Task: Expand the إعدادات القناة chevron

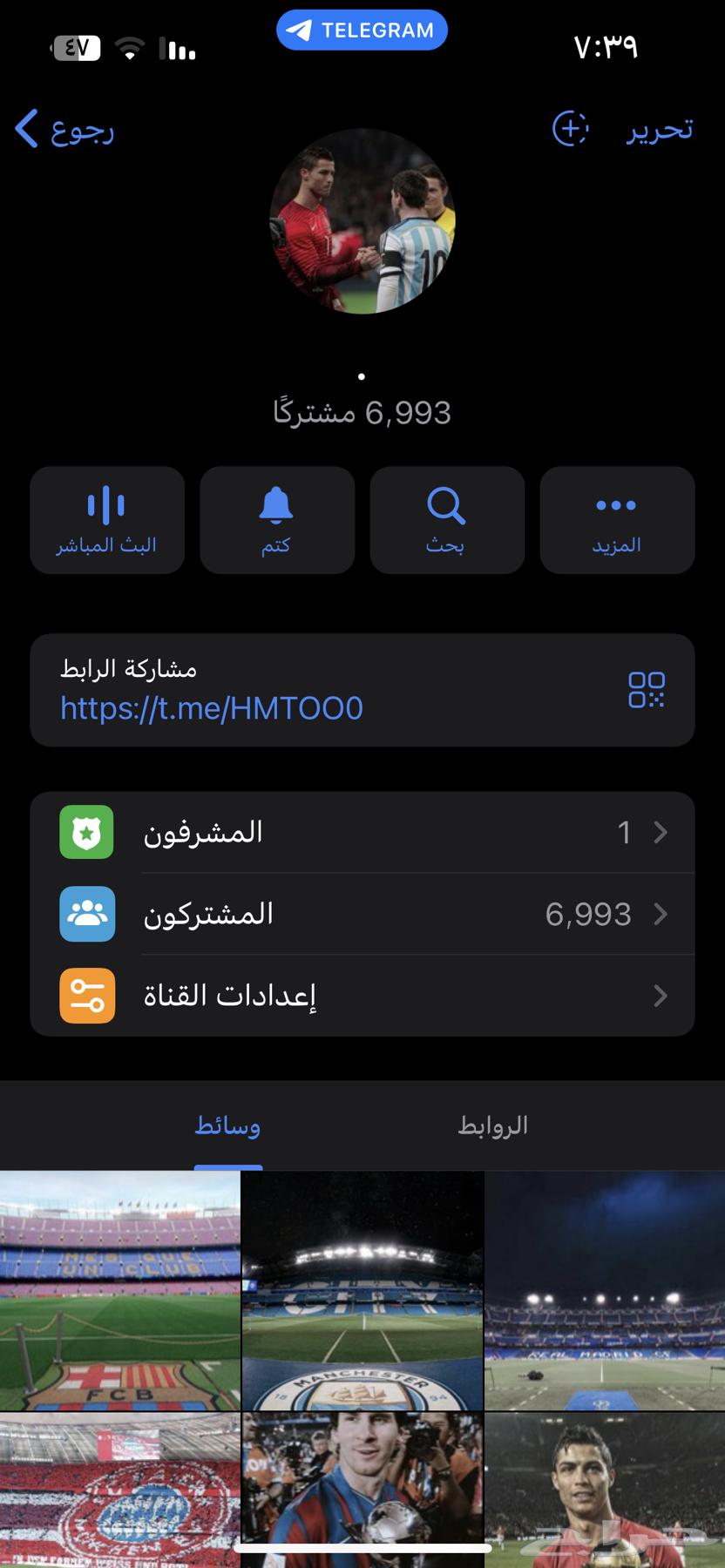Action: pos(660,996)
